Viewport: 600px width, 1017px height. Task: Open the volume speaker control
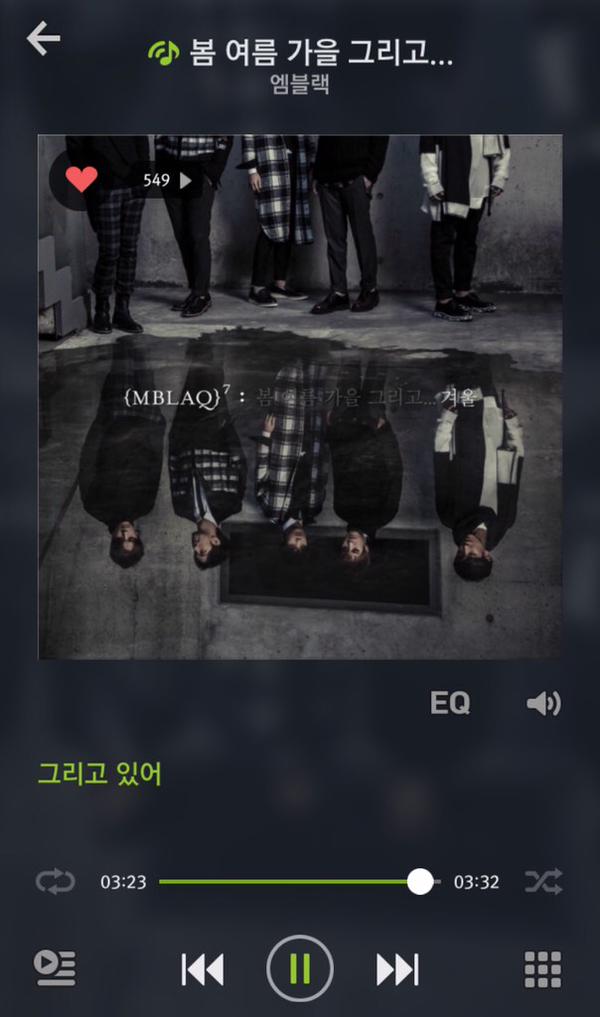point(543,704)
